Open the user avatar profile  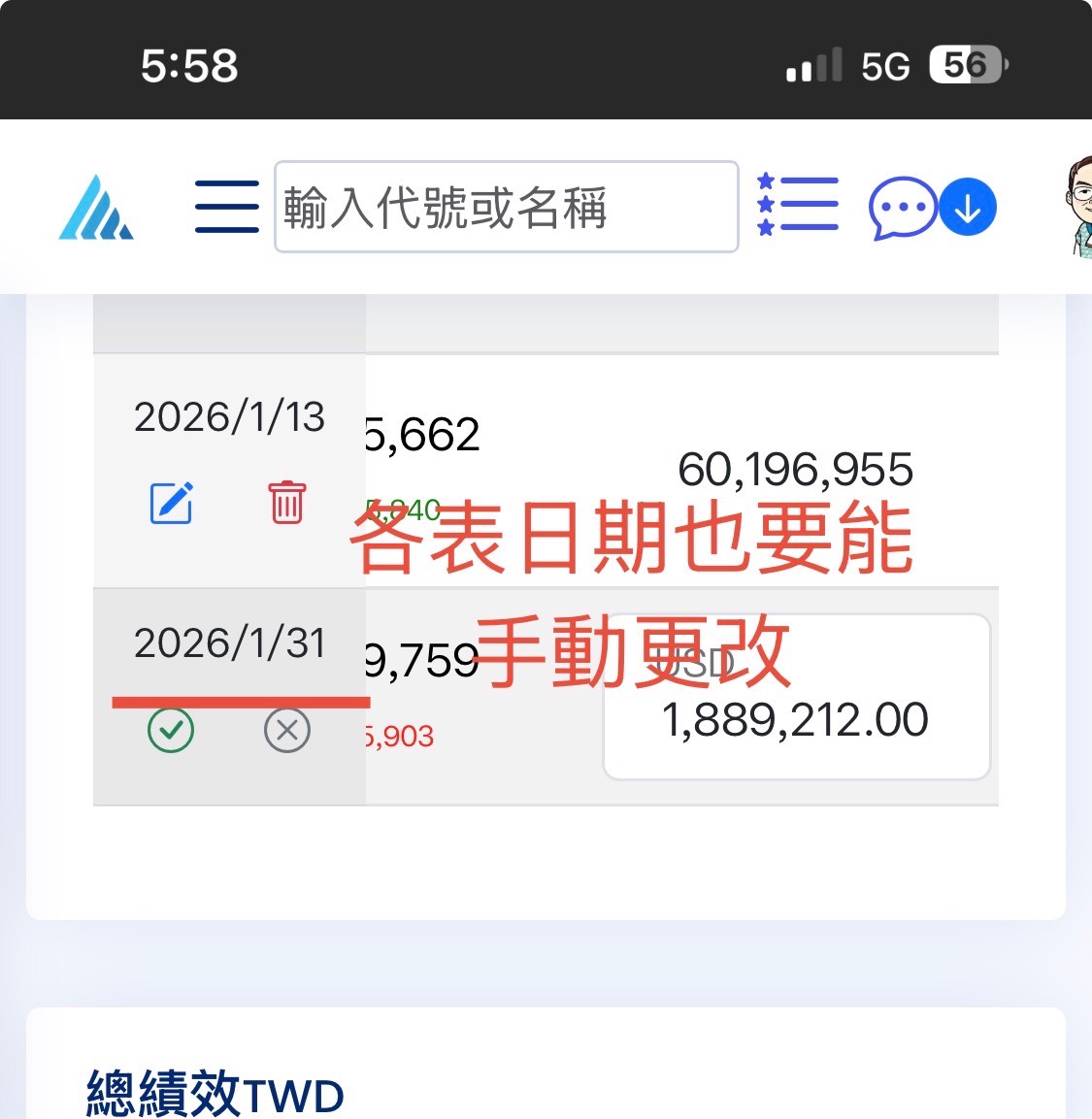tap(1077, 207)
